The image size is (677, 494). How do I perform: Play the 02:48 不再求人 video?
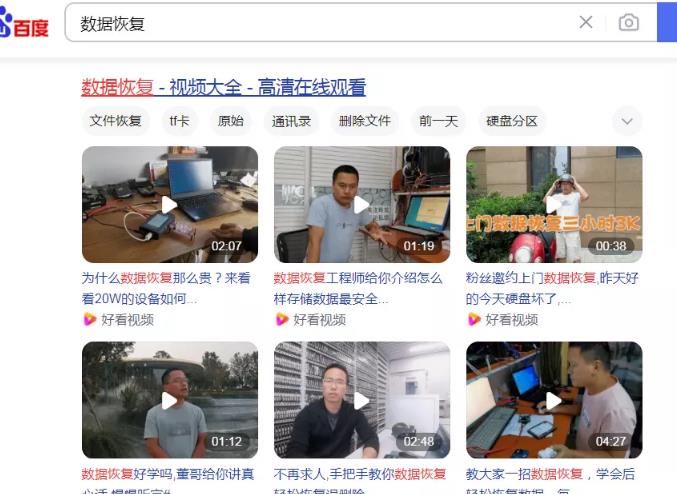(361, 400)
